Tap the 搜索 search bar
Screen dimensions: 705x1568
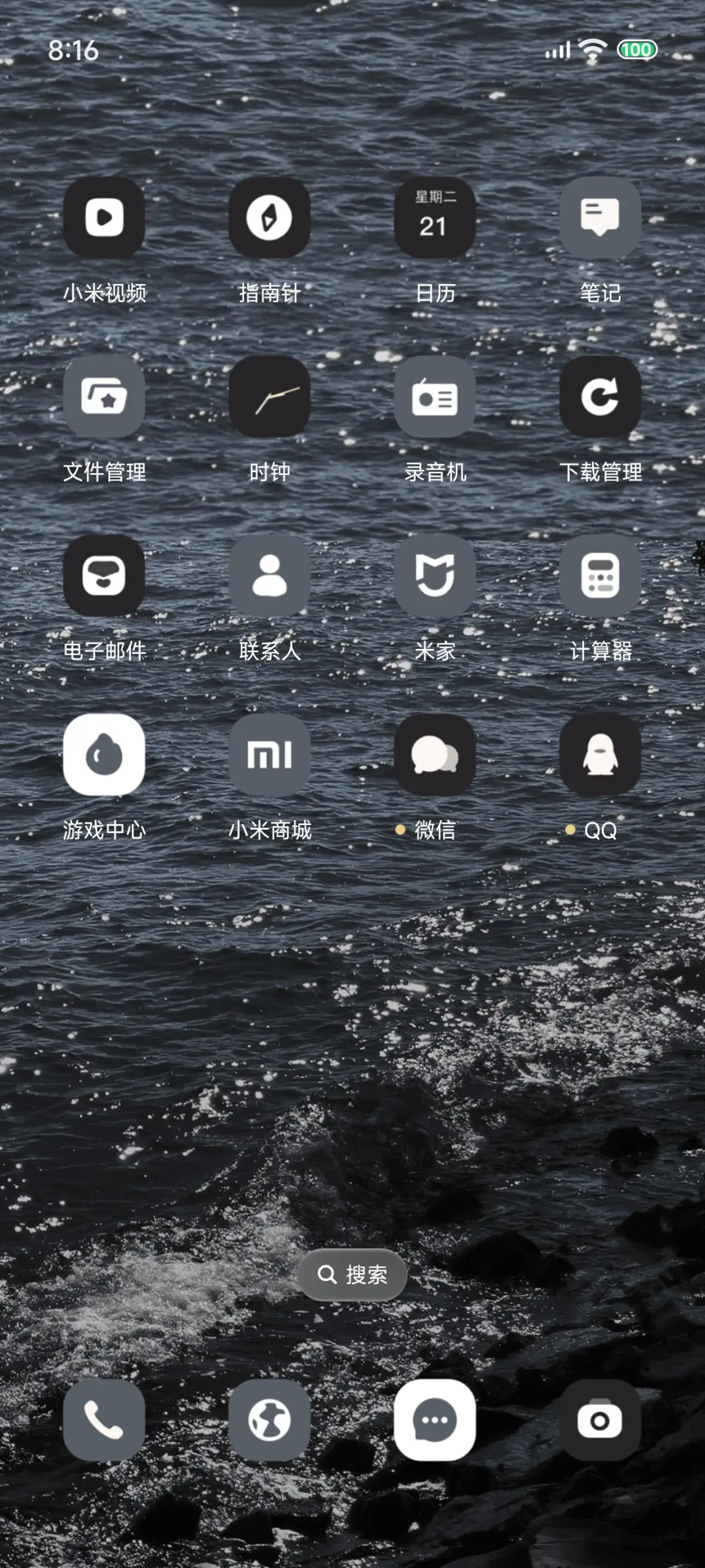click(x=352, y=1274)
